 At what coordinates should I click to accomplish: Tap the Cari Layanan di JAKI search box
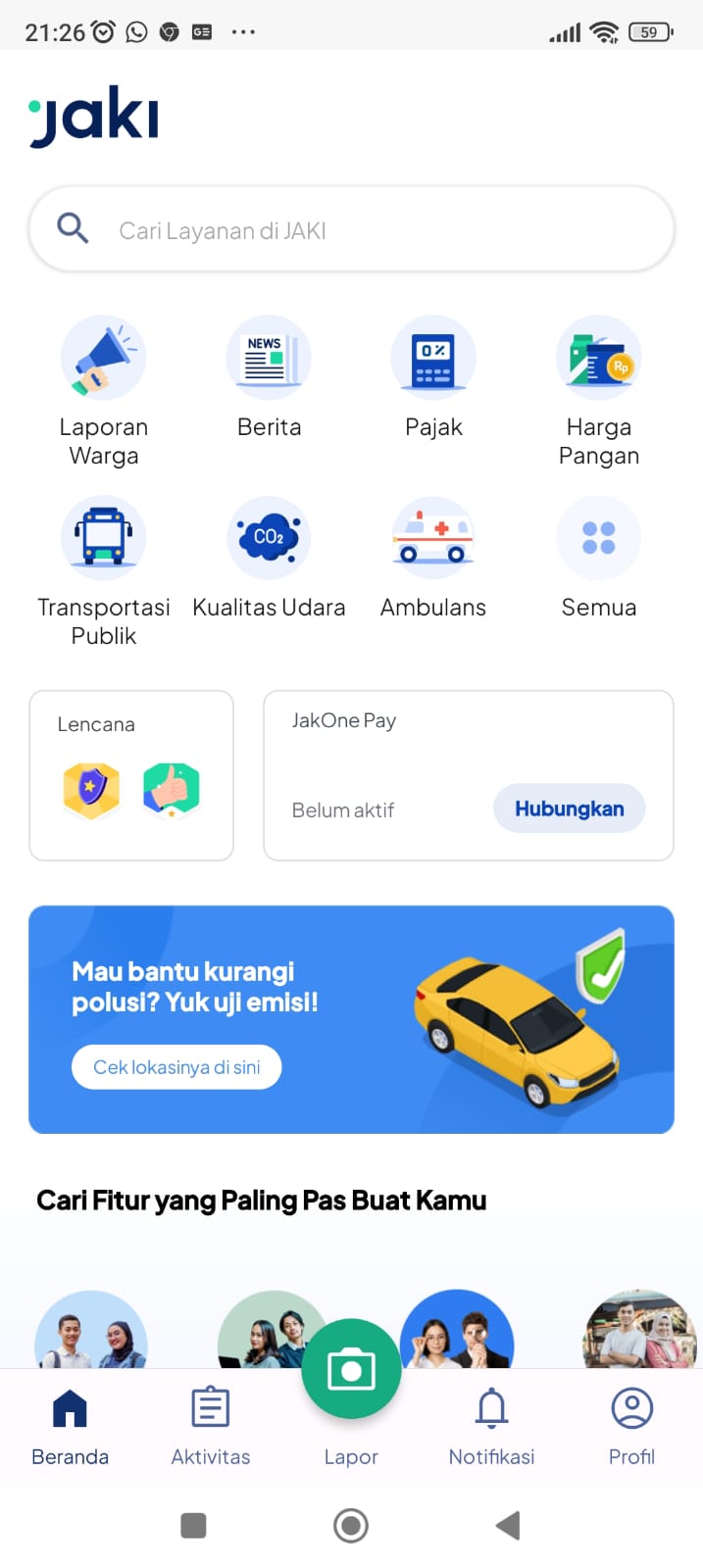click(x=351, y=230)
